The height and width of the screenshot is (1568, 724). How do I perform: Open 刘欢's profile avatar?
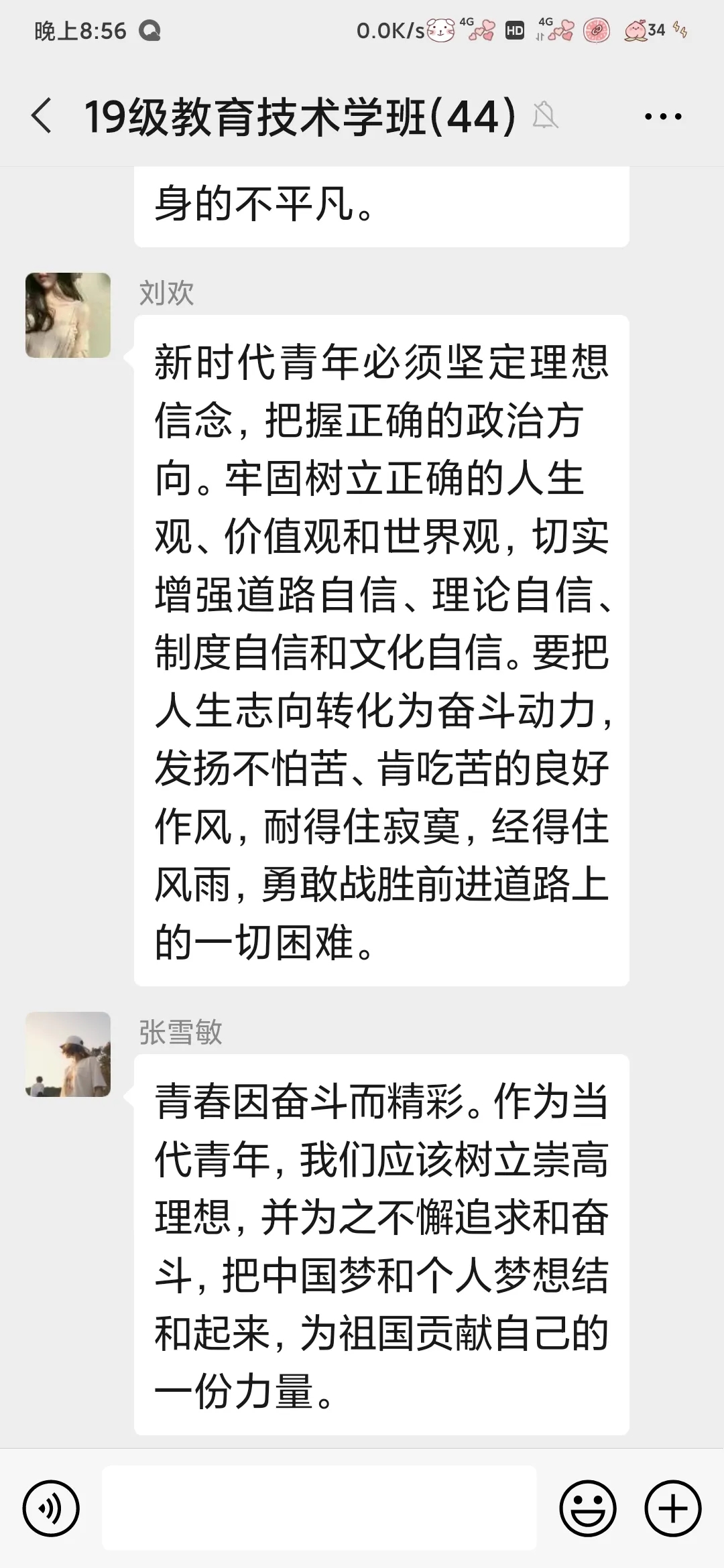[68, 315]
